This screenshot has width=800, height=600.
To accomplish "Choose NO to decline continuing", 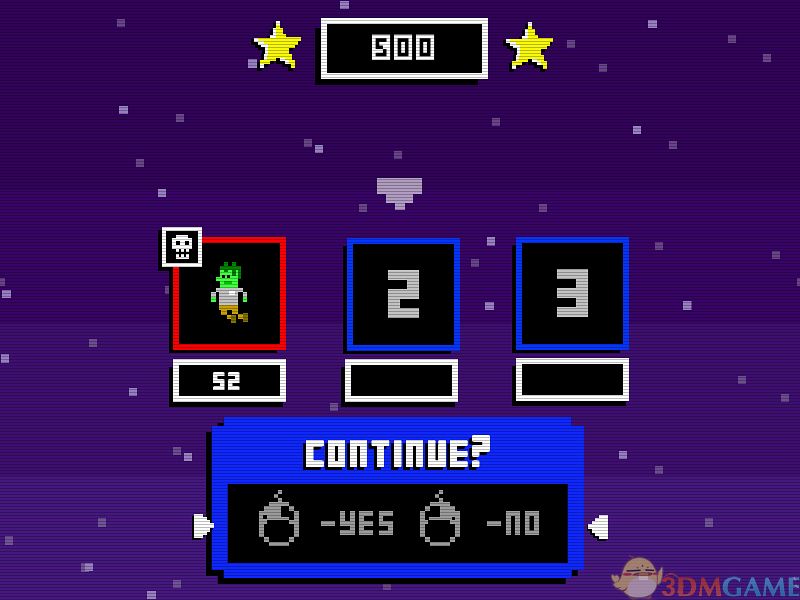I will [x=482, y=523].
